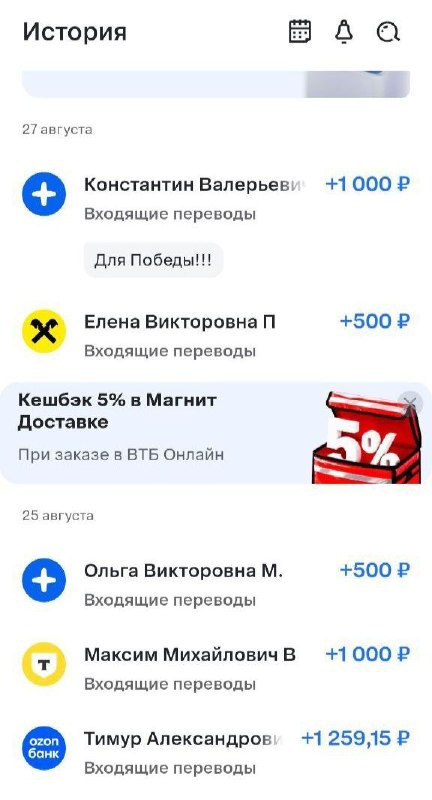Open the notifications bell

coord(344,32)
